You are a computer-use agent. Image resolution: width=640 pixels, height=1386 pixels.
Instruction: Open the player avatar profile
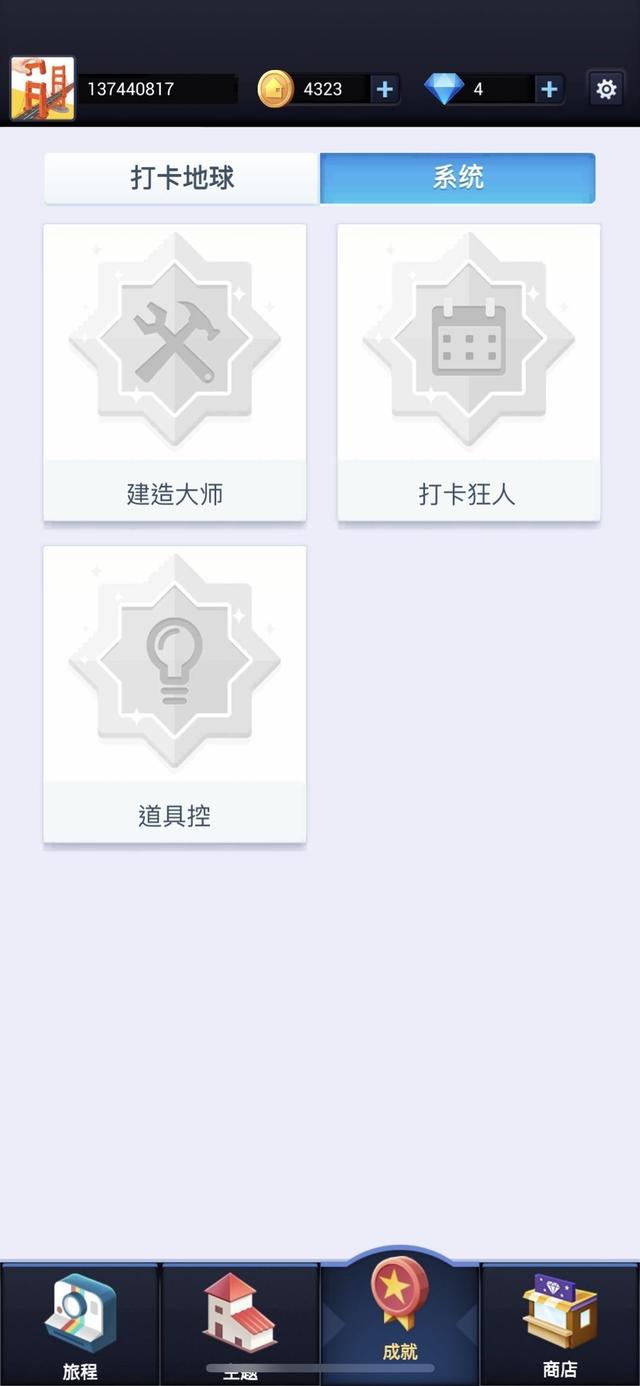click(x=43, y=89)
